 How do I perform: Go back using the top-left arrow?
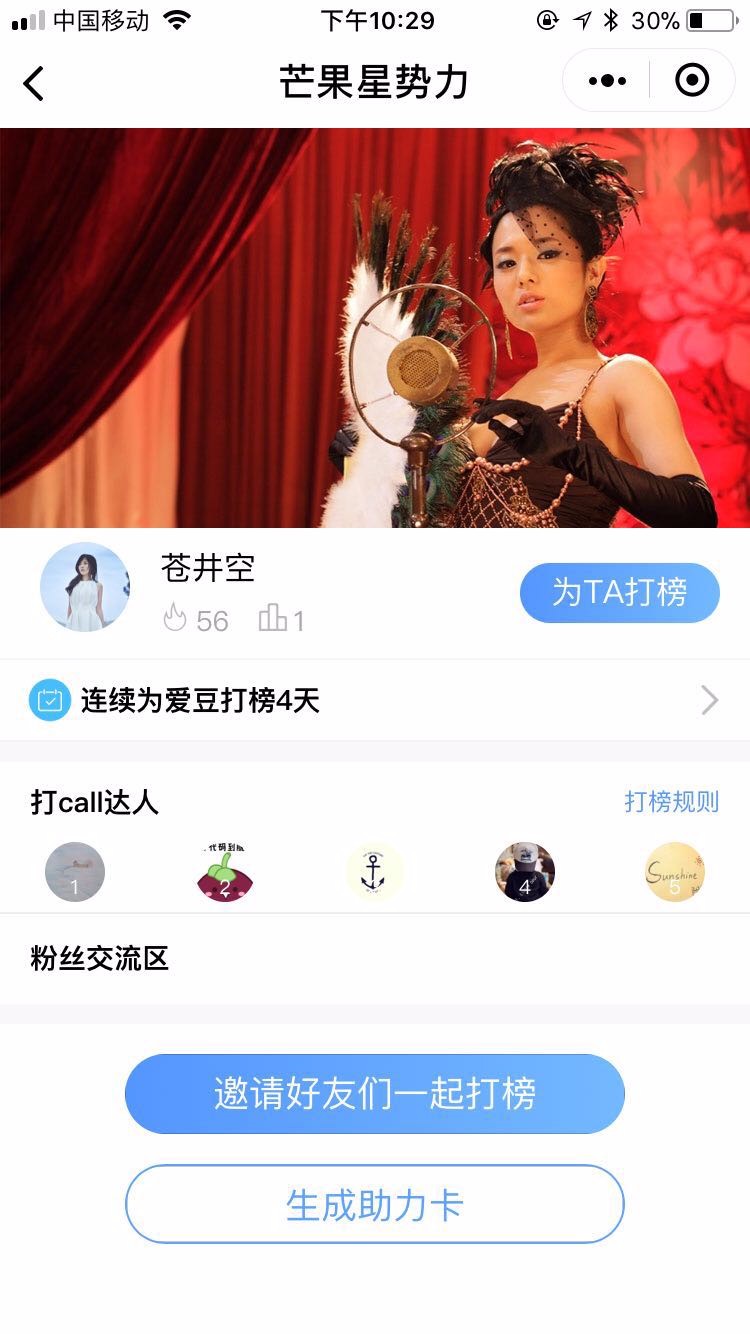point(34,83)
